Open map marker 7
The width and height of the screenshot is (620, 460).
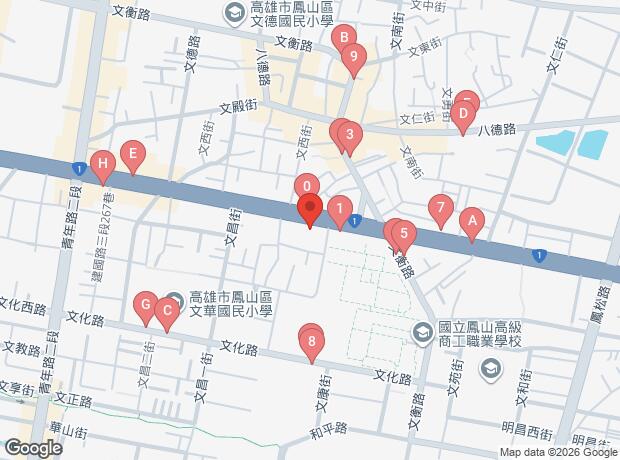point(439,209)
